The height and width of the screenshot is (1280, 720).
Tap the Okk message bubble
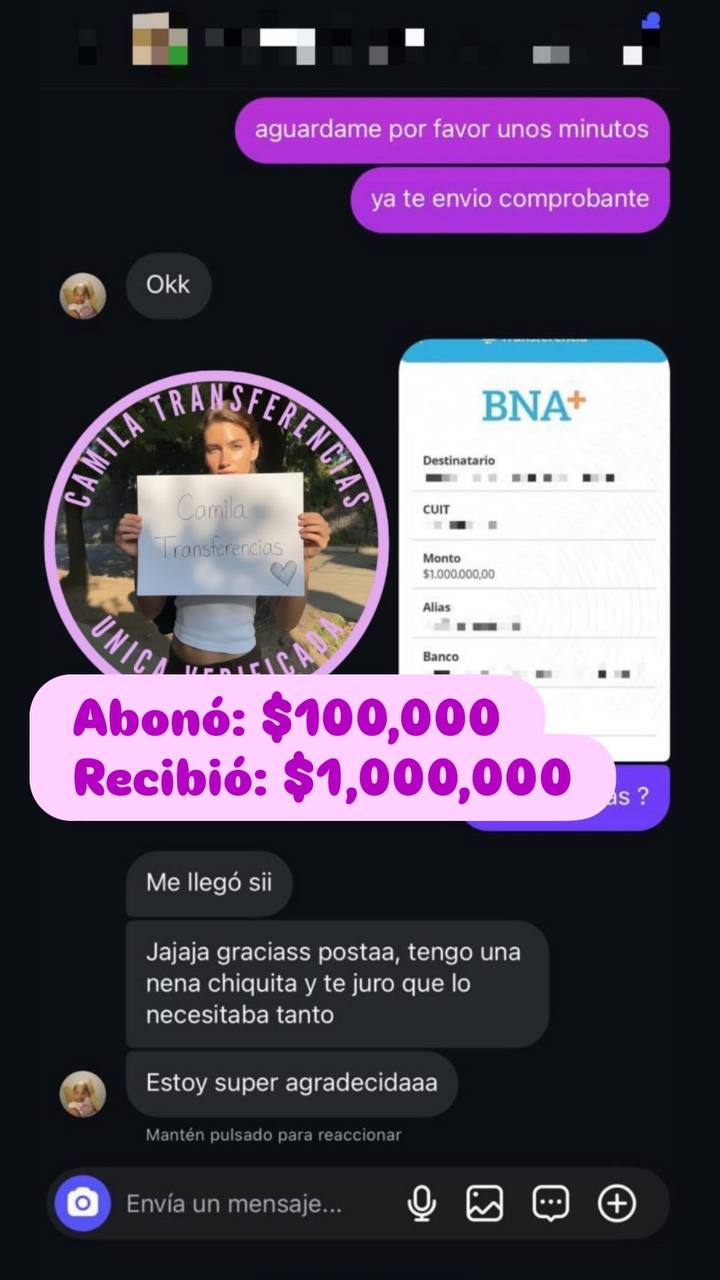(168, 285)
